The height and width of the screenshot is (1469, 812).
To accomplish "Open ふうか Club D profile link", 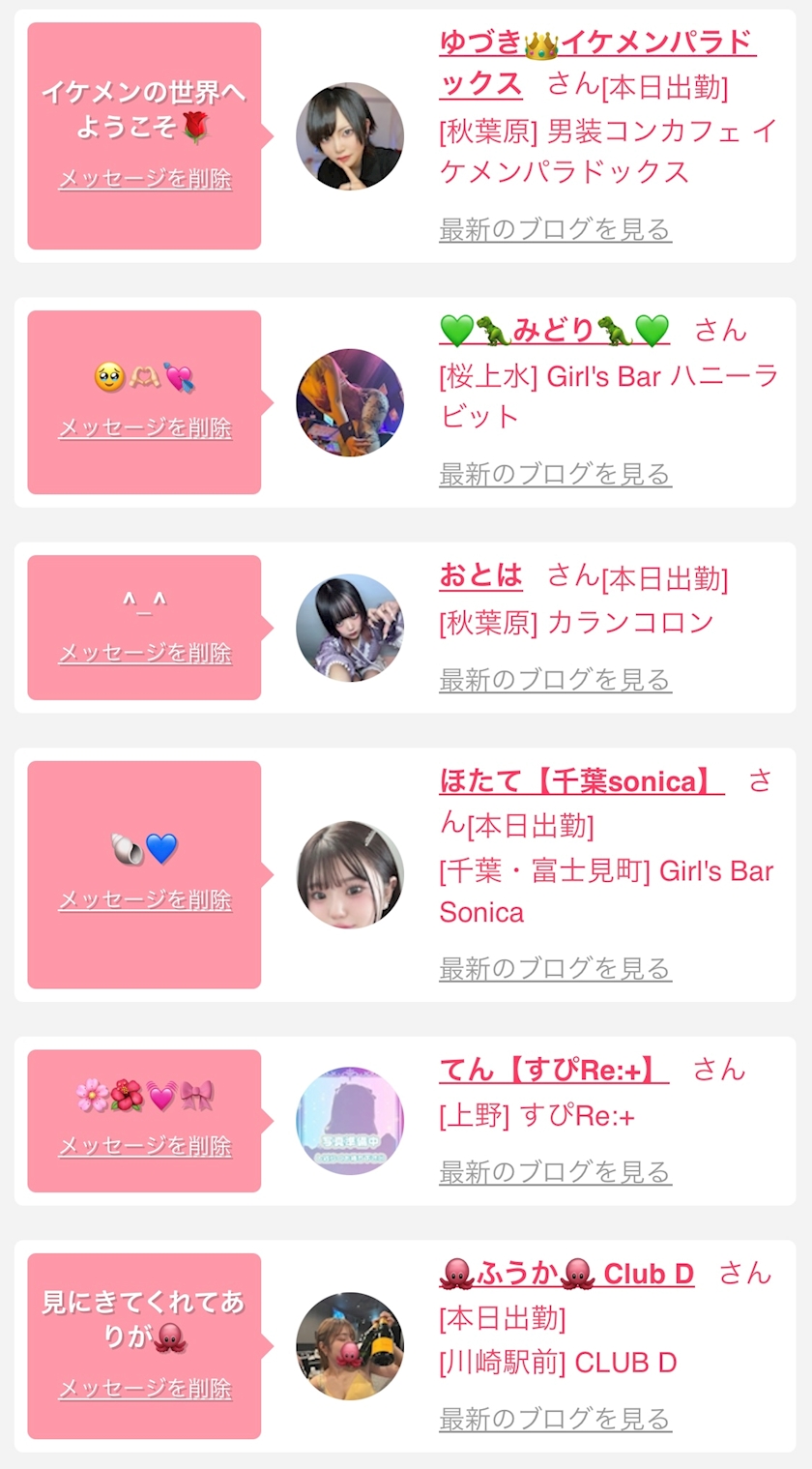I will click(566, 1274).
